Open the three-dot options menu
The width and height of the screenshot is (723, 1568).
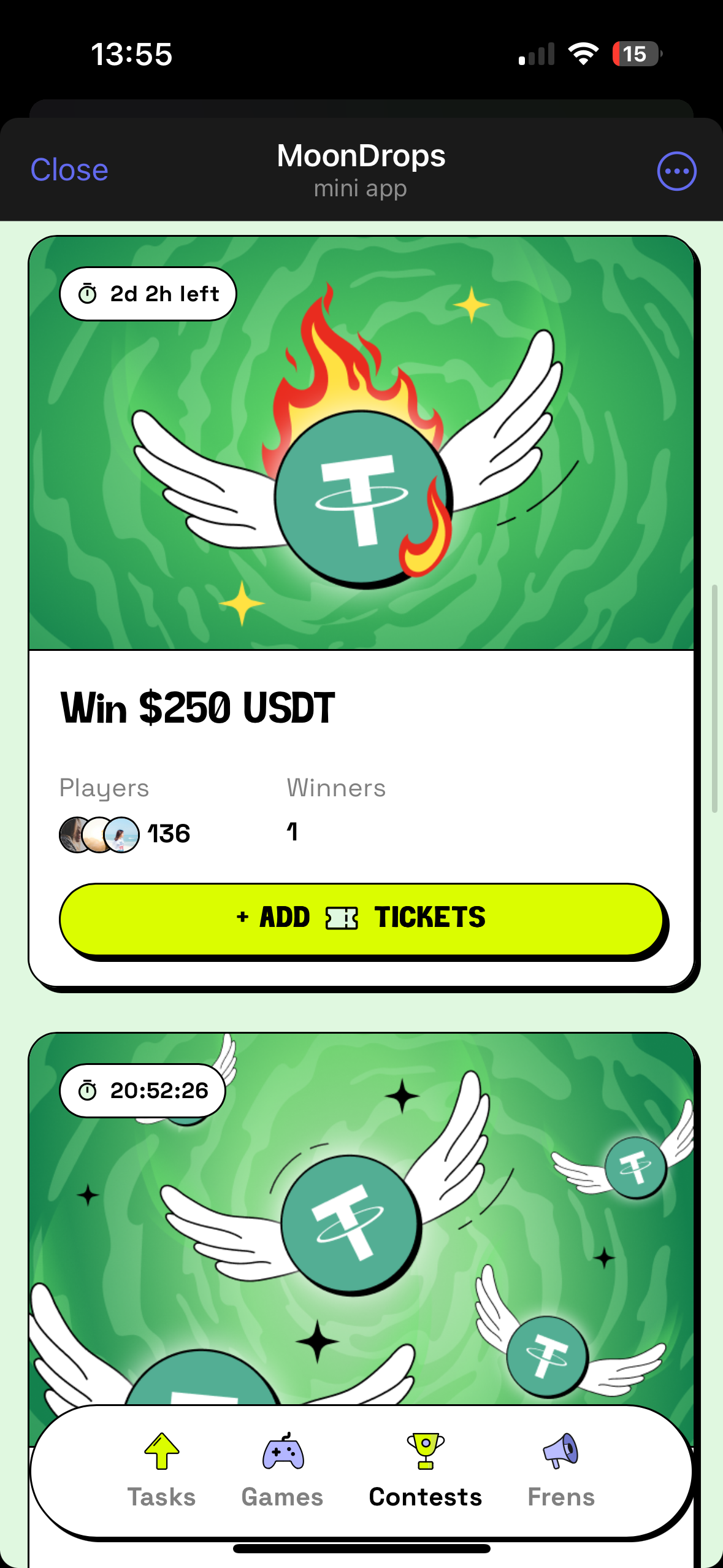(x=676, y=171)
